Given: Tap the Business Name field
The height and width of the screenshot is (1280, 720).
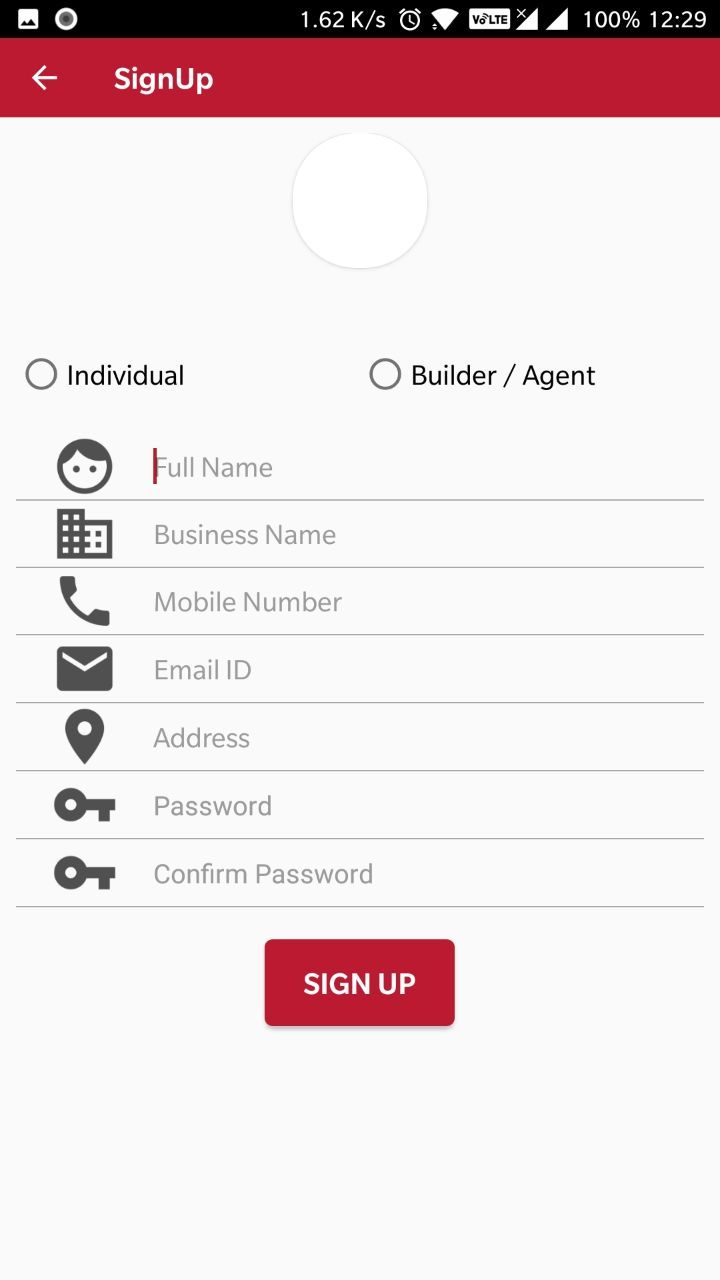Looking at the screenshot, I should click(x=420, y=535).
